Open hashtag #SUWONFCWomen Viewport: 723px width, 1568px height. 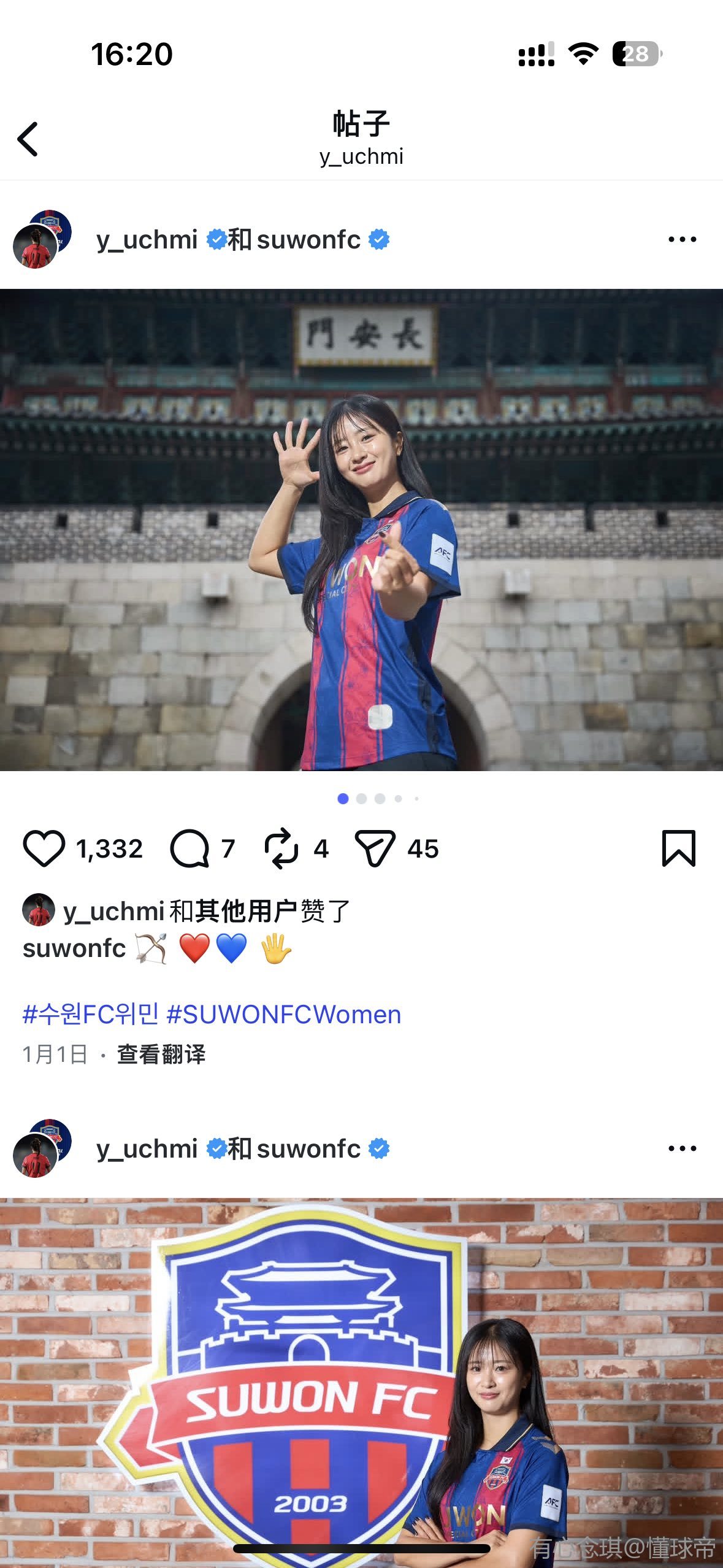(x=283, y=1014)
